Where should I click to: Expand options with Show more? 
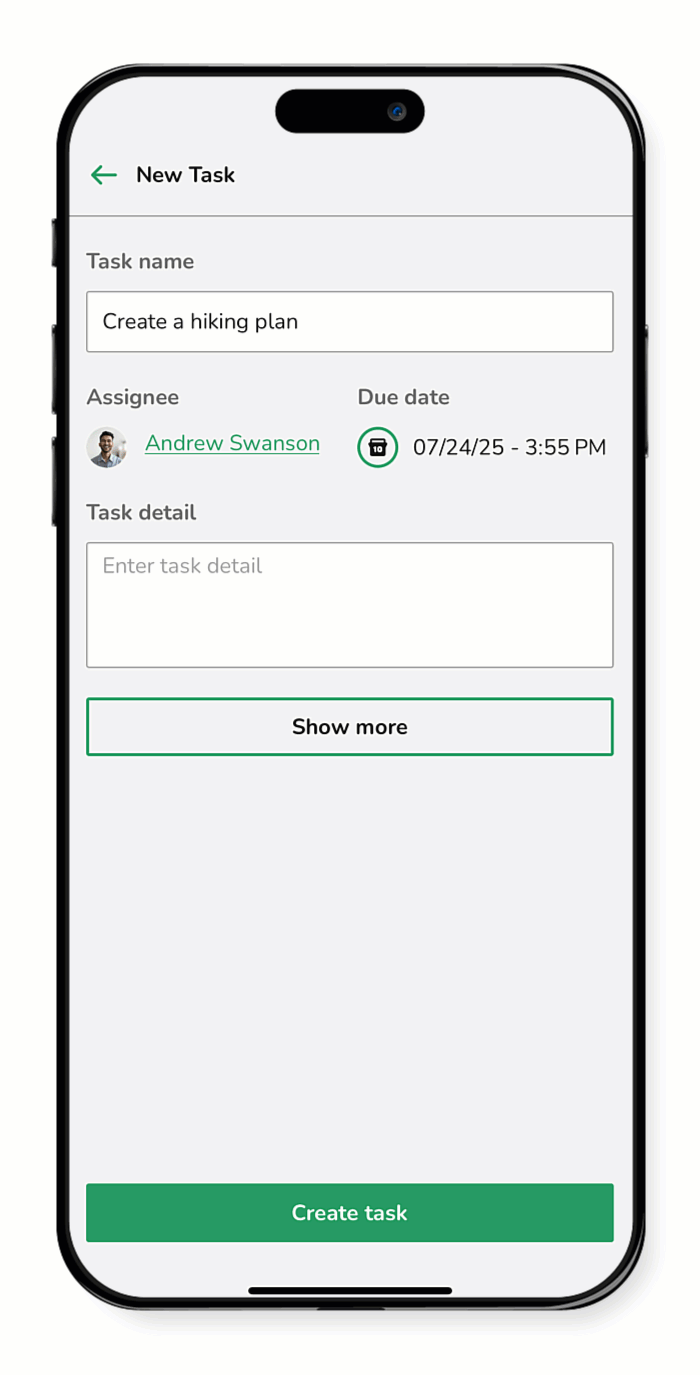pos(349,727)
